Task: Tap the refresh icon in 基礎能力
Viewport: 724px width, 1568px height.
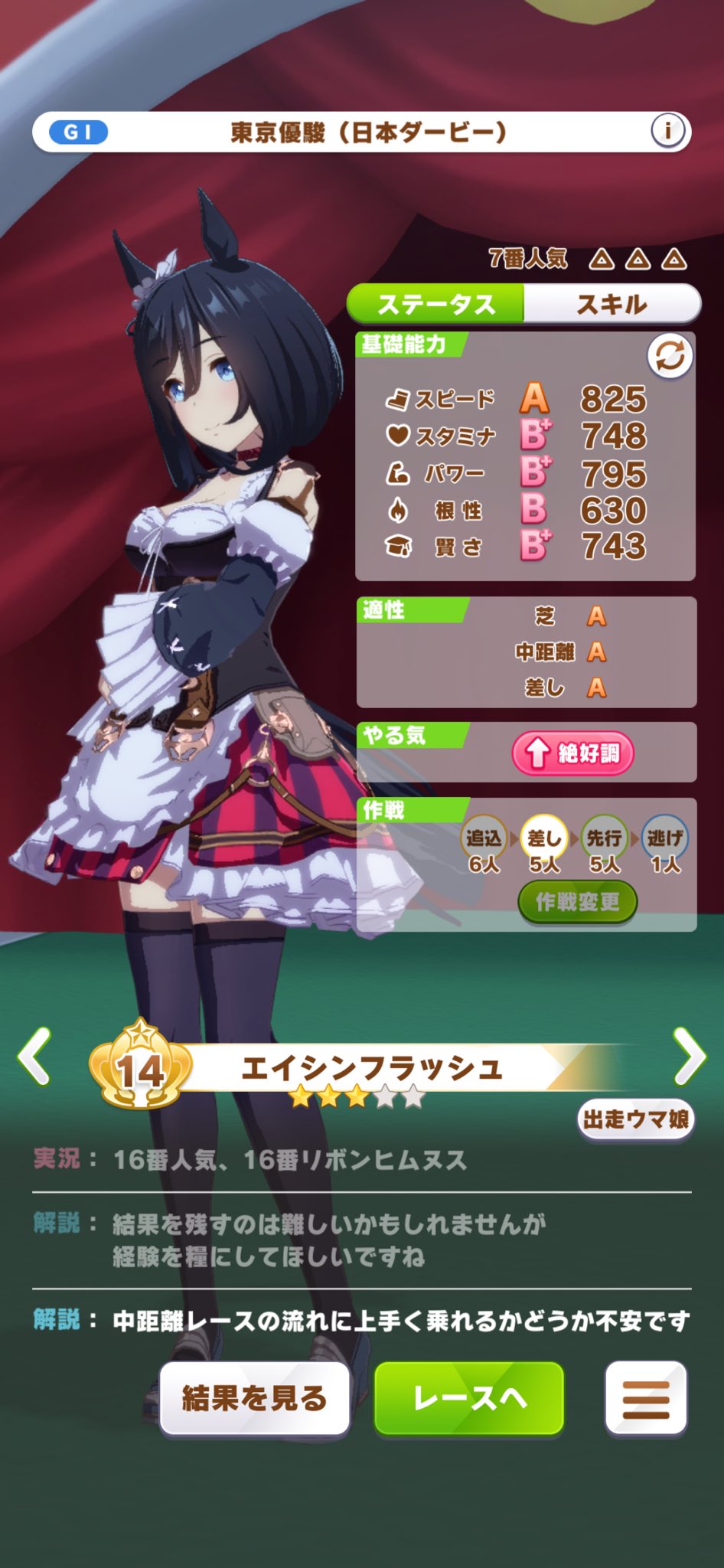Action: tap(670, 356)
